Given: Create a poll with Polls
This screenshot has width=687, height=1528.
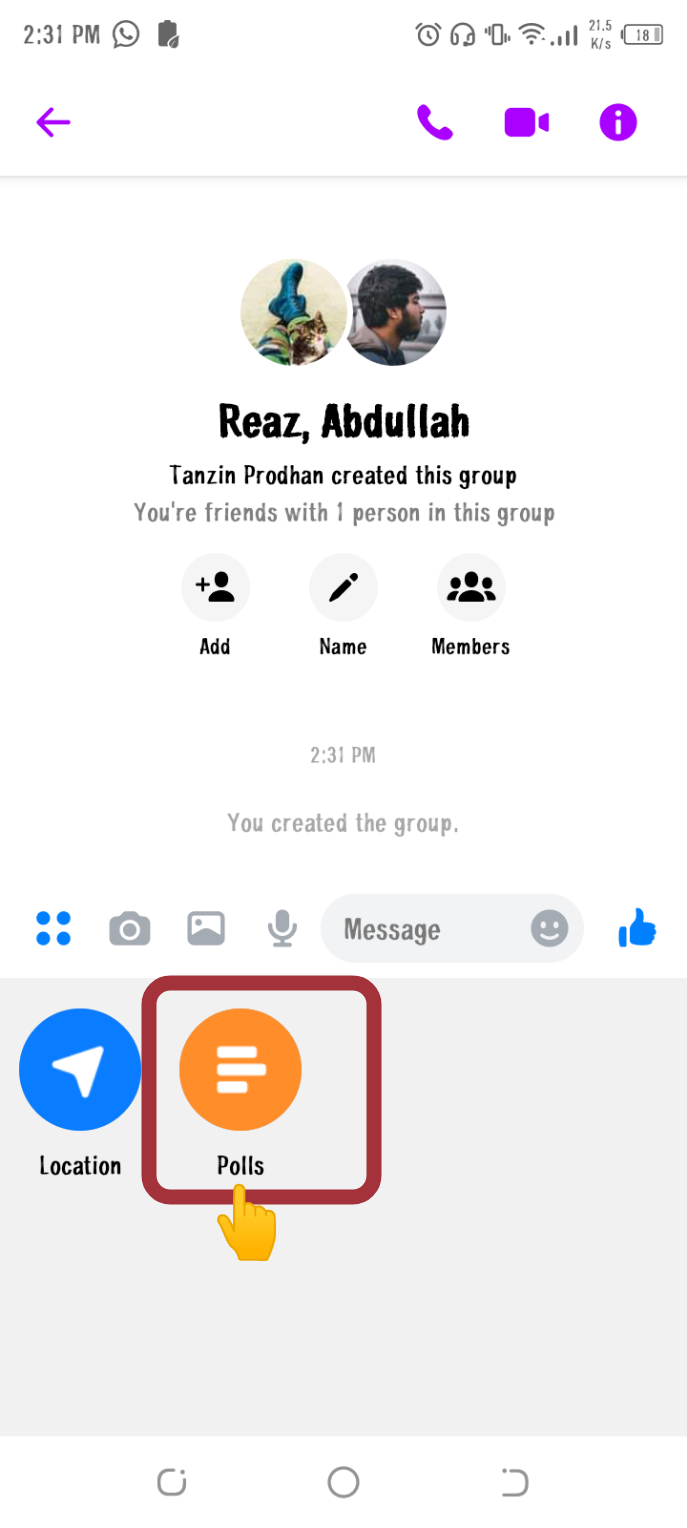Looking at the screenshot, I should point(240,1070).
